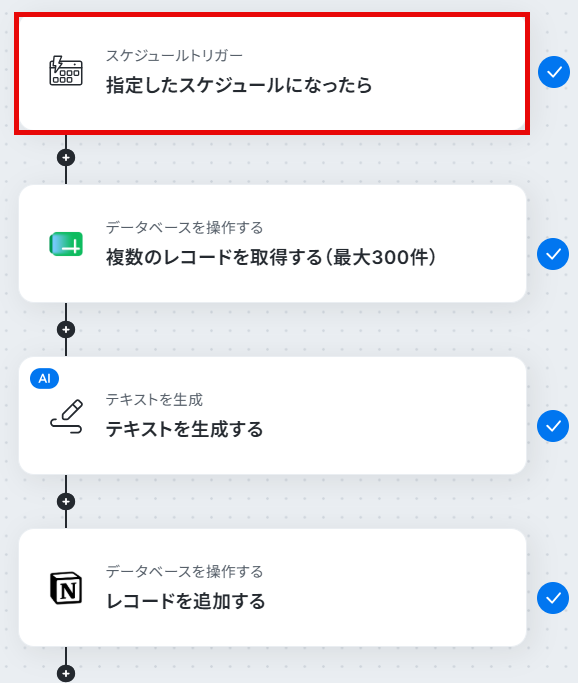Add a step below the schedule trigger

(x=66, y=157)
